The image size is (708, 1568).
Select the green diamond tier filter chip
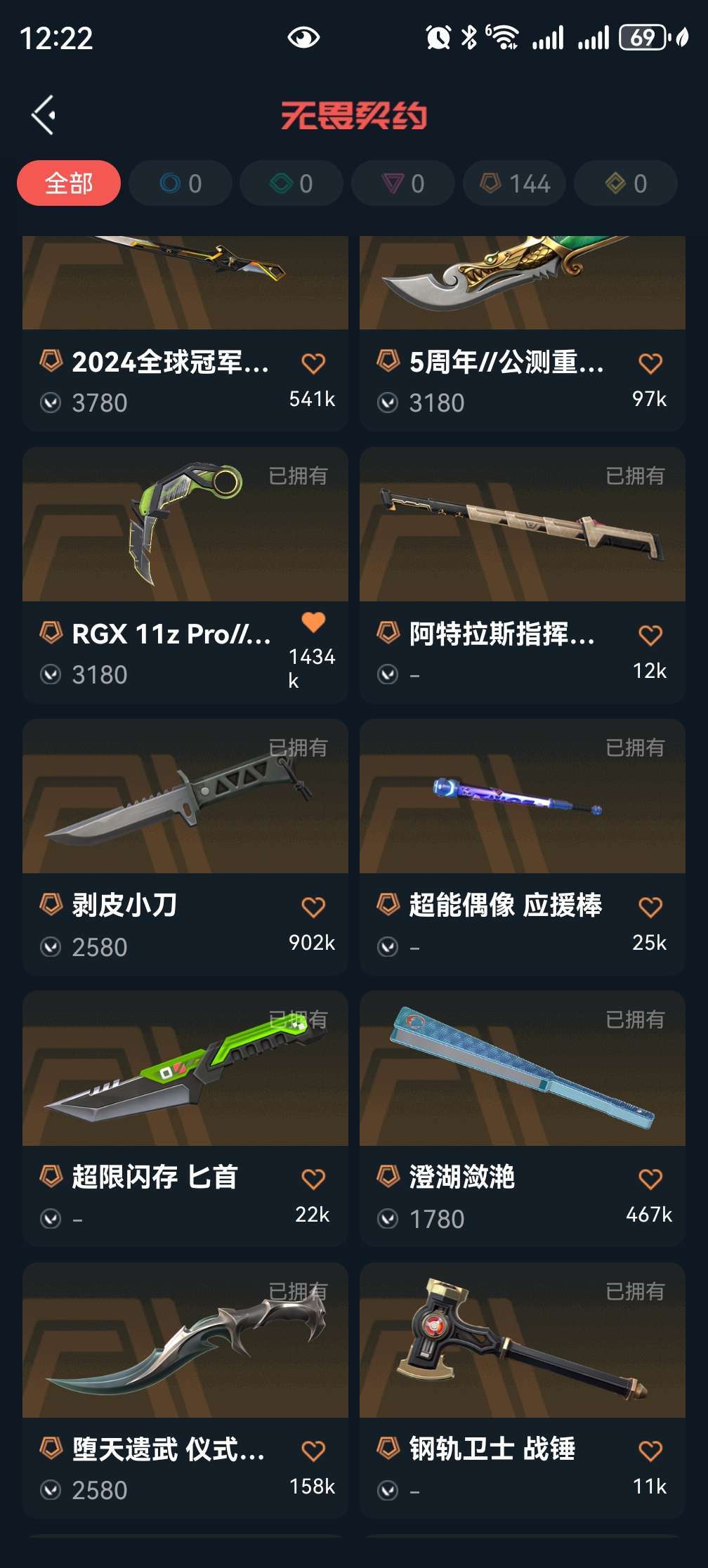click(291, 183)
